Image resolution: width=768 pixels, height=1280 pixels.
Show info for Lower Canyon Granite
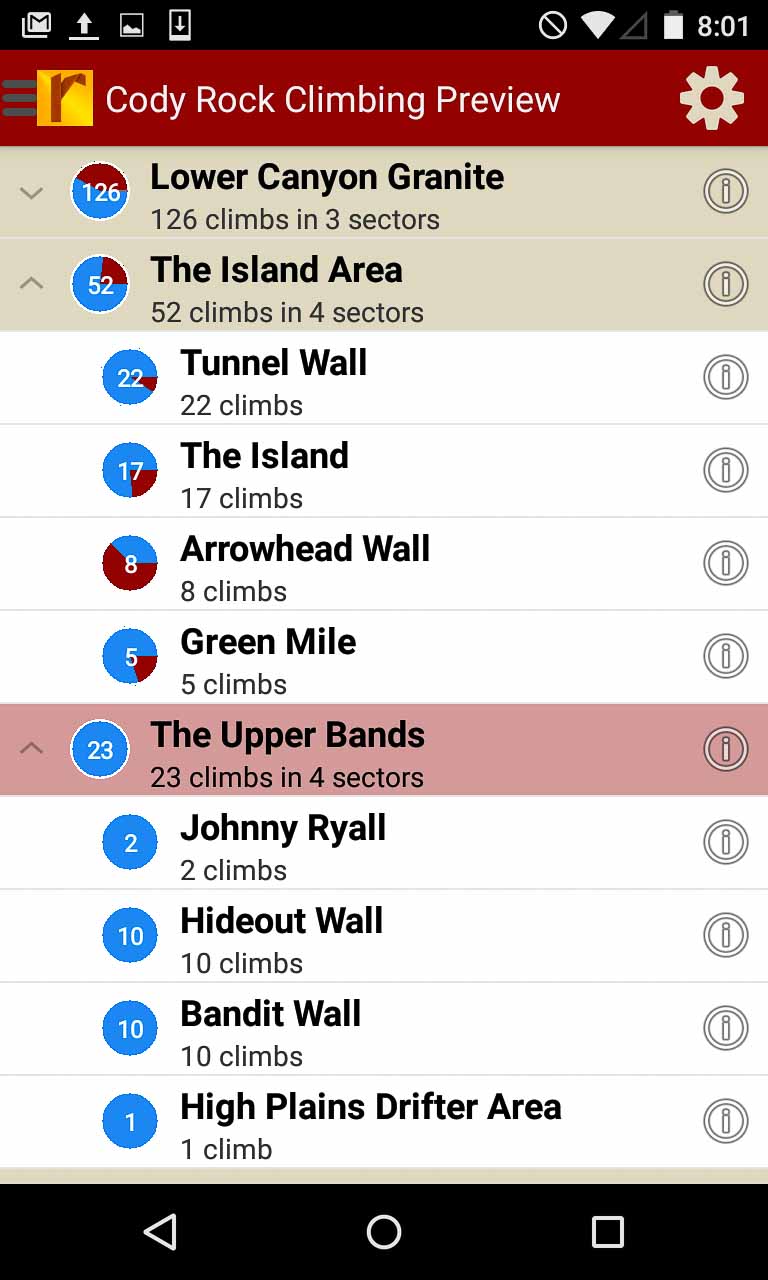point(725,191)
